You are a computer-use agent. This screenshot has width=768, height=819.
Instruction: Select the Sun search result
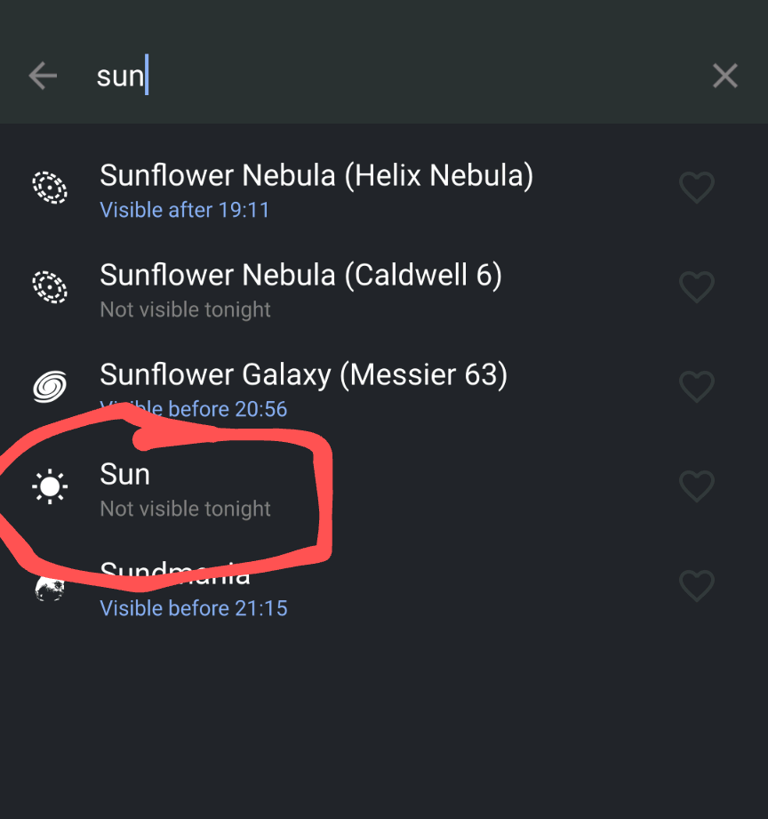click(185, 488)
